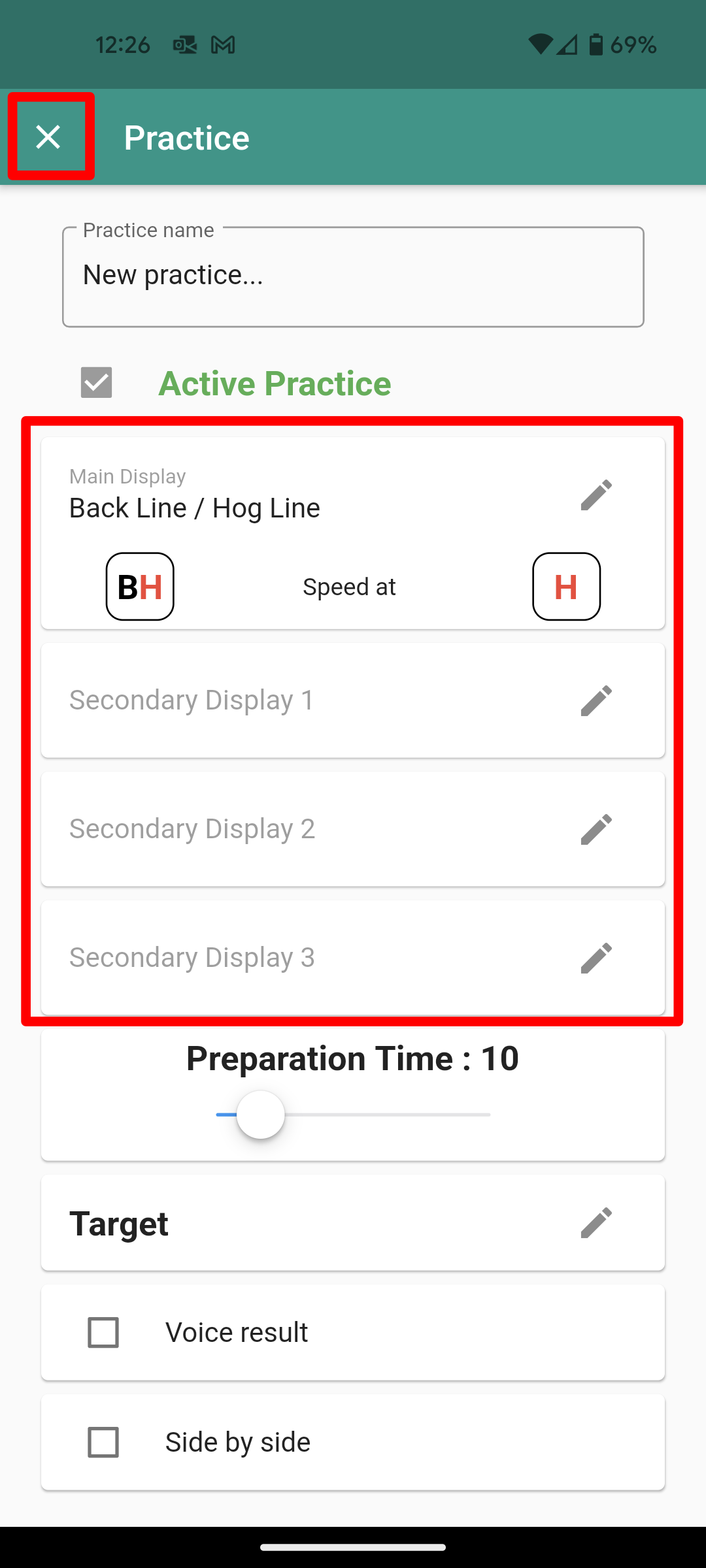This screenshot has height=1568, width=706.
Task: Edit the Main Display setting
Action: tap(596, 495)
